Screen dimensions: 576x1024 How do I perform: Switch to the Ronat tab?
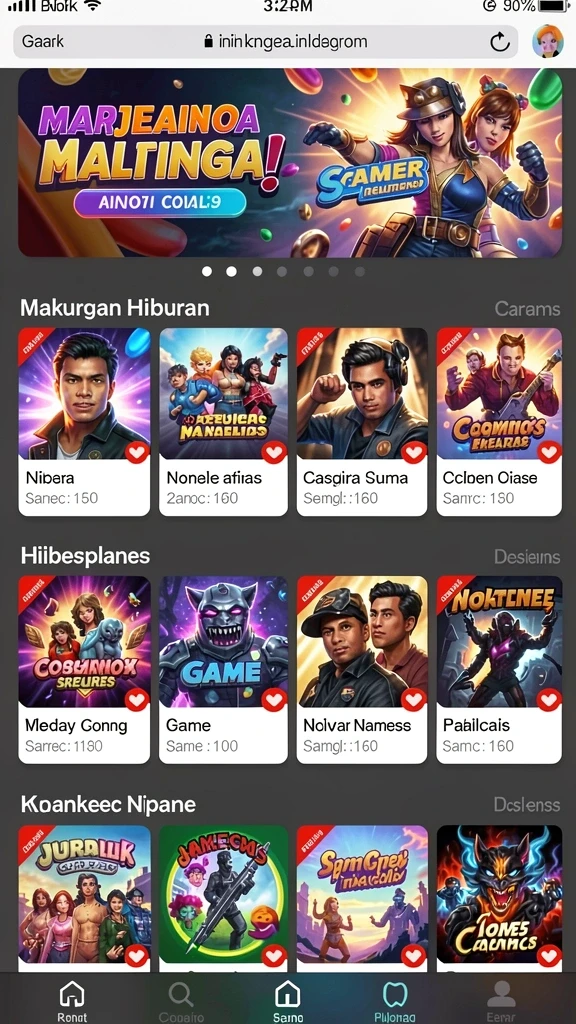72,1001
